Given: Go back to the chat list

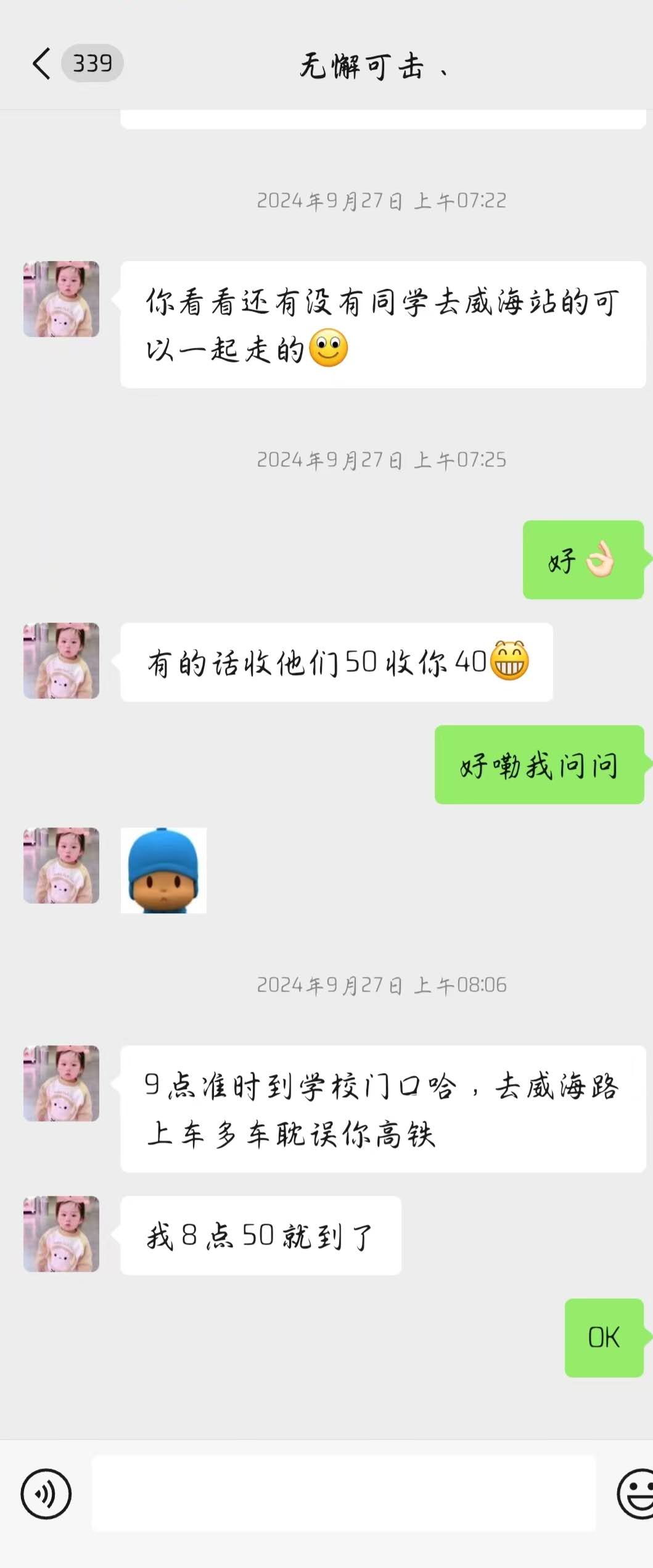Looking at the screenshot, I should pyautogui.click(x=42, y=64).
